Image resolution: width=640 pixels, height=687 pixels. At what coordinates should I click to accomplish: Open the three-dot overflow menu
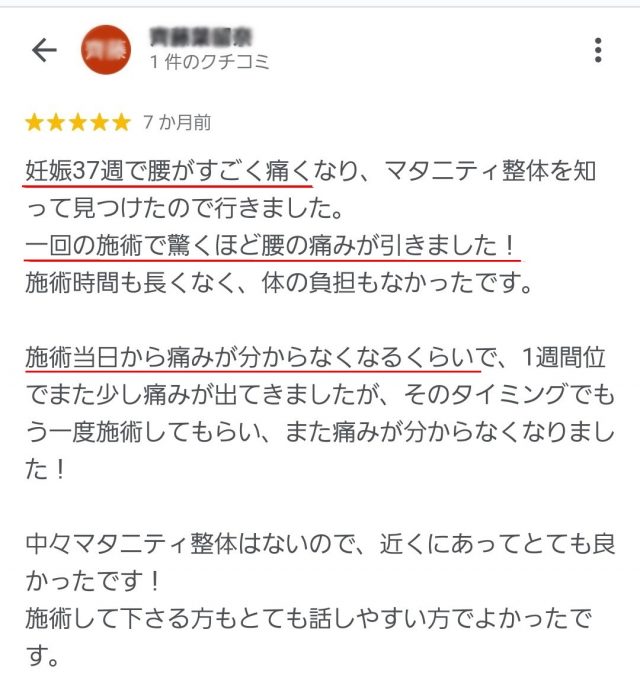[597, 50]
